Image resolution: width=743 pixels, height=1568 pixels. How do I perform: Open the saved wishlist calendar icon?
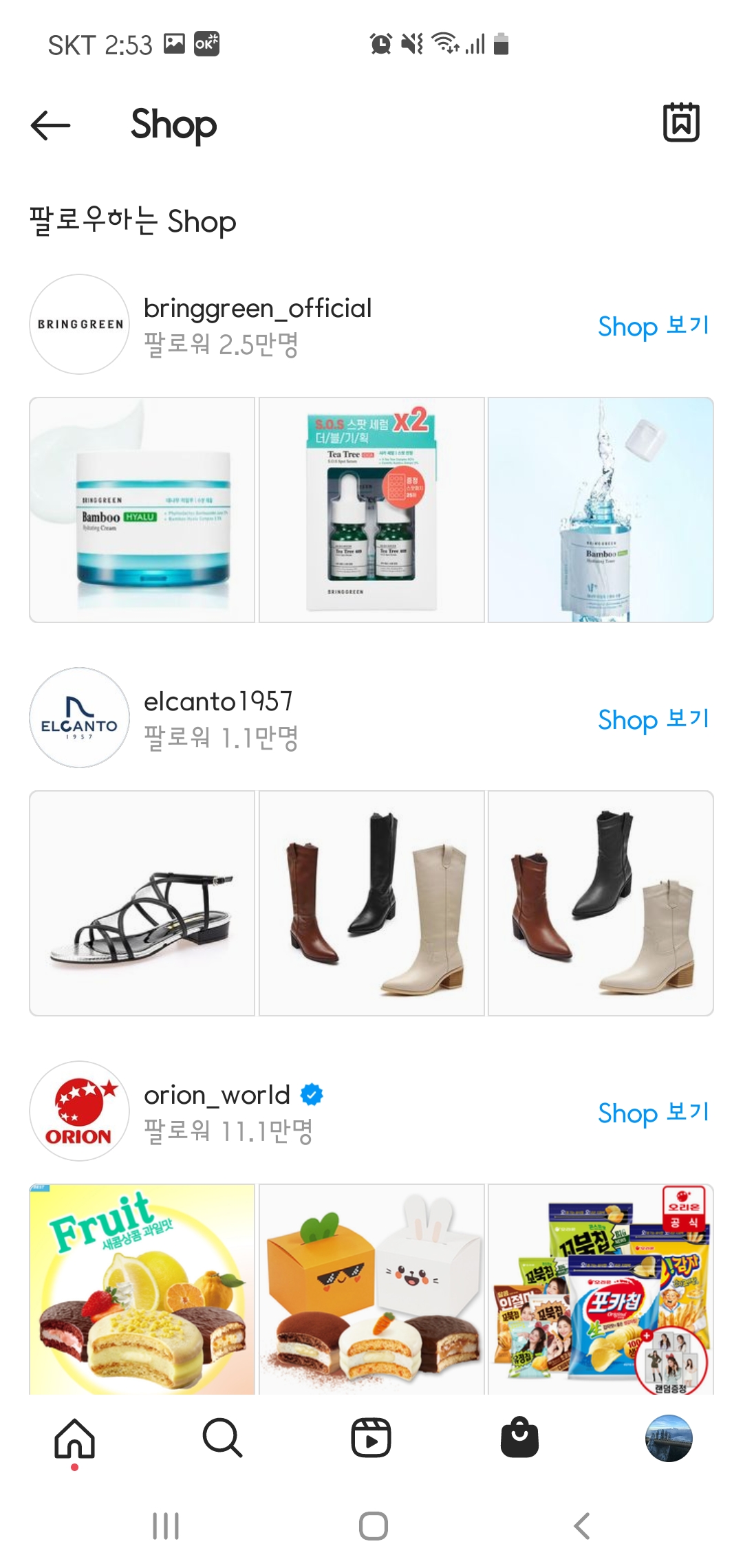tap(680, 123)
